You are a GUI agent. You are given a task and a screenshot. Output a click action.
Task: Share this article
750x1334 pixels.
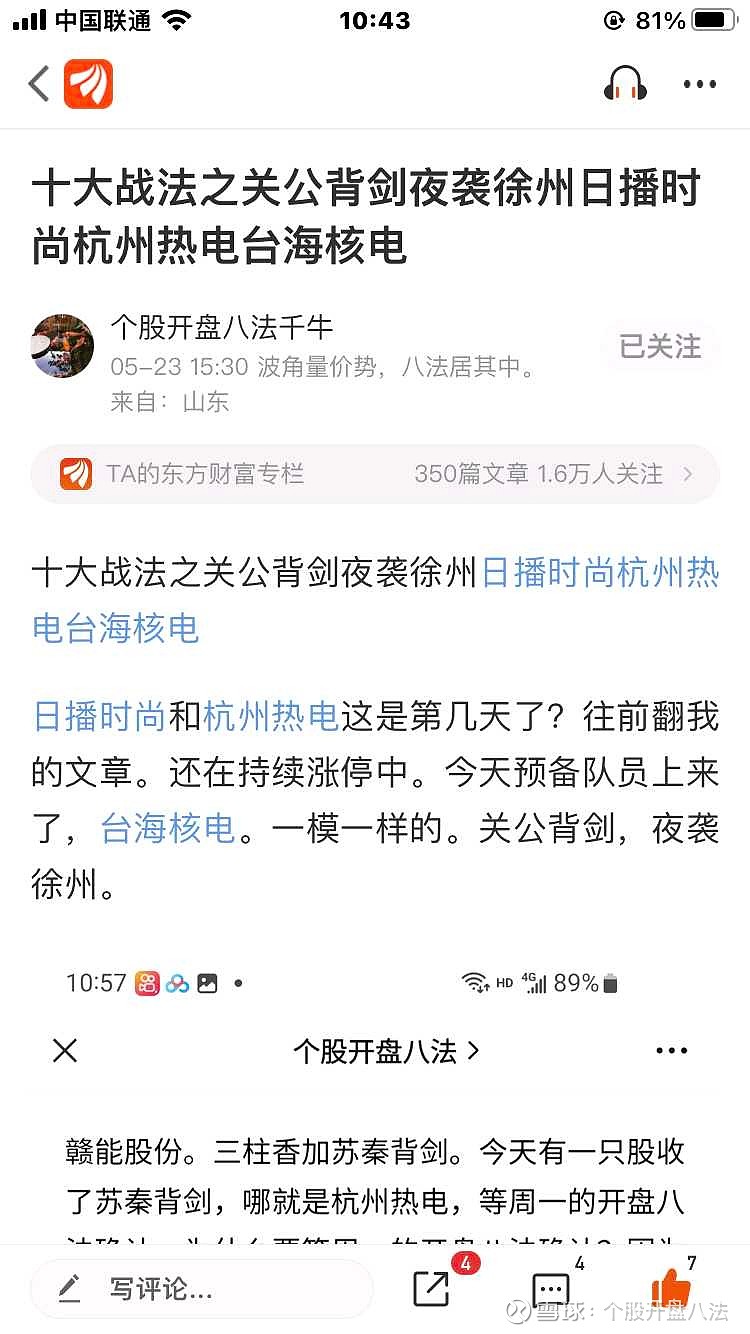coord(432,1288)
